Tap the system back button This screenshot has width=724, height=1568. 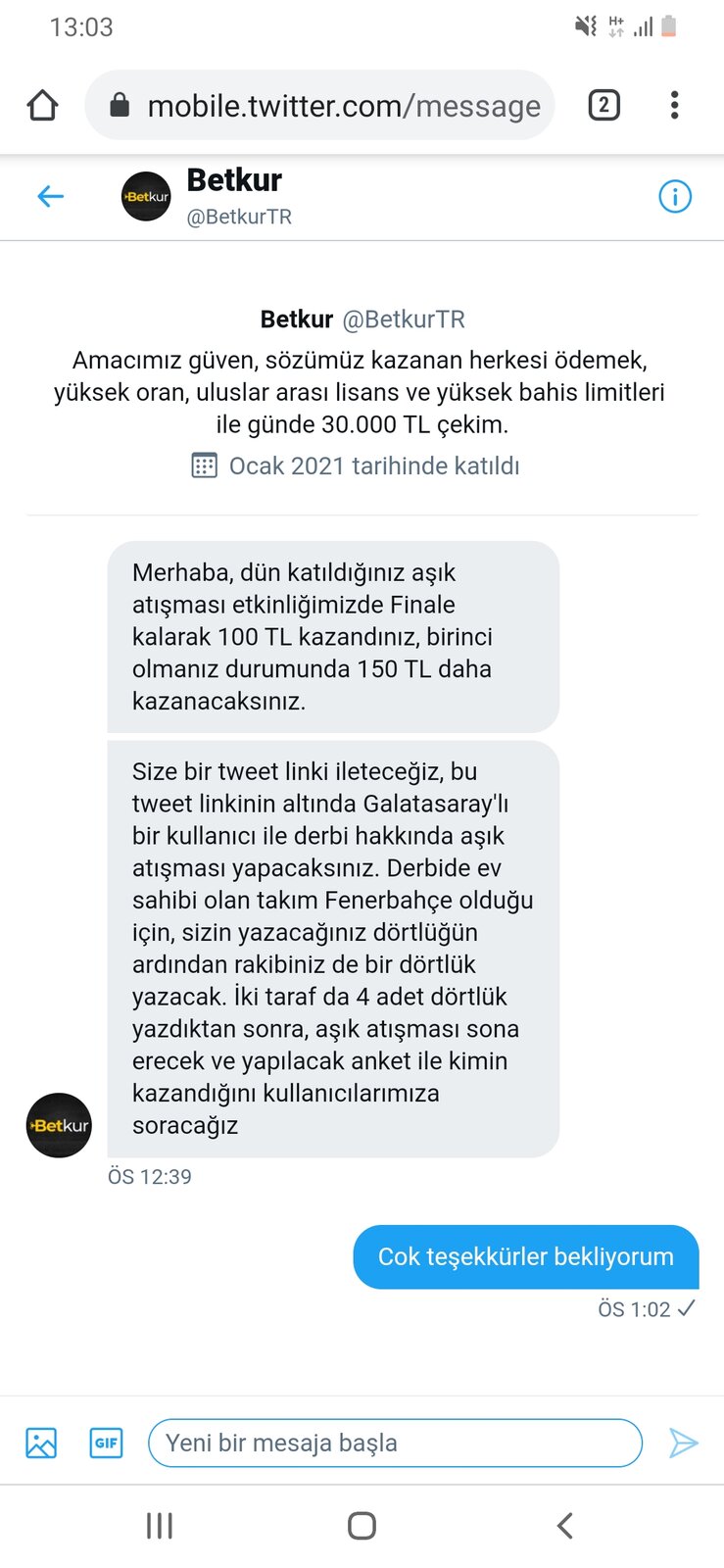[564, 1525]
